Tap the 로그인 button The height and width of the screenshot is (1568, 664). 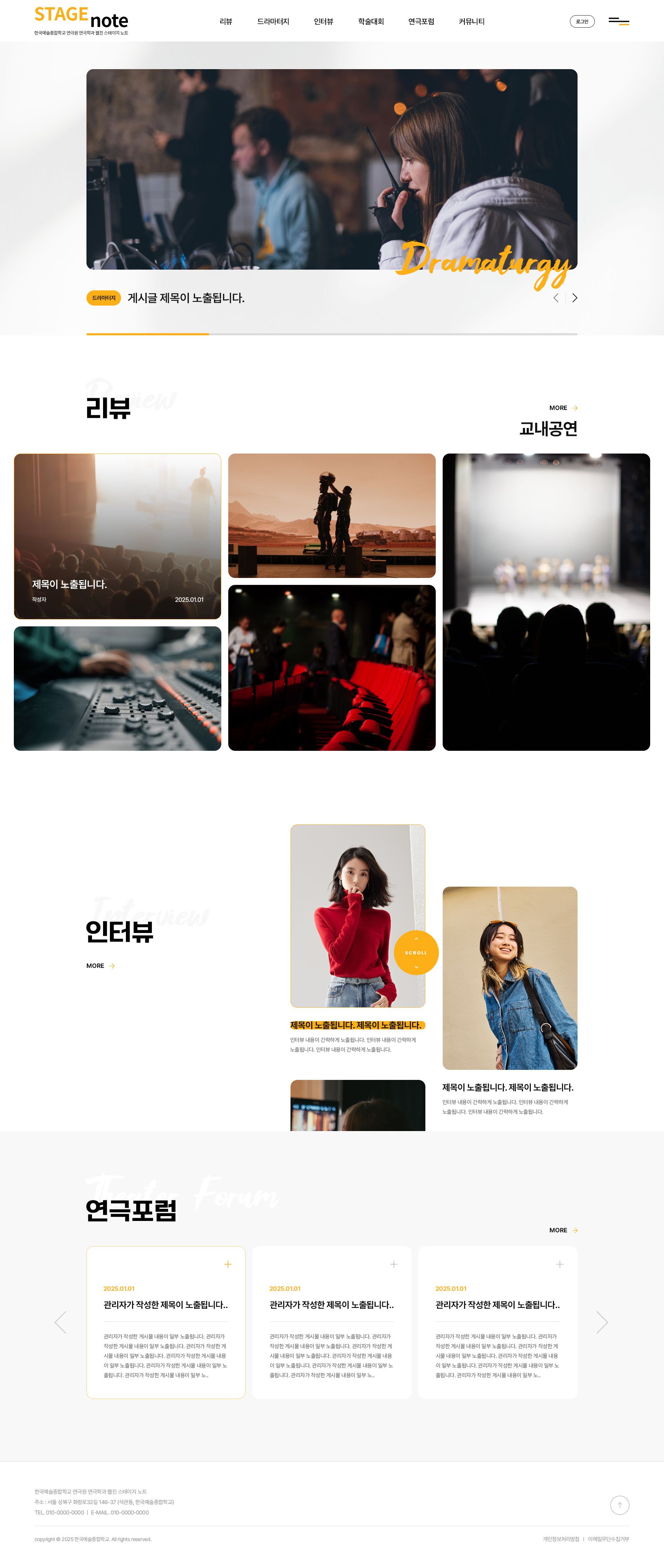582,22
